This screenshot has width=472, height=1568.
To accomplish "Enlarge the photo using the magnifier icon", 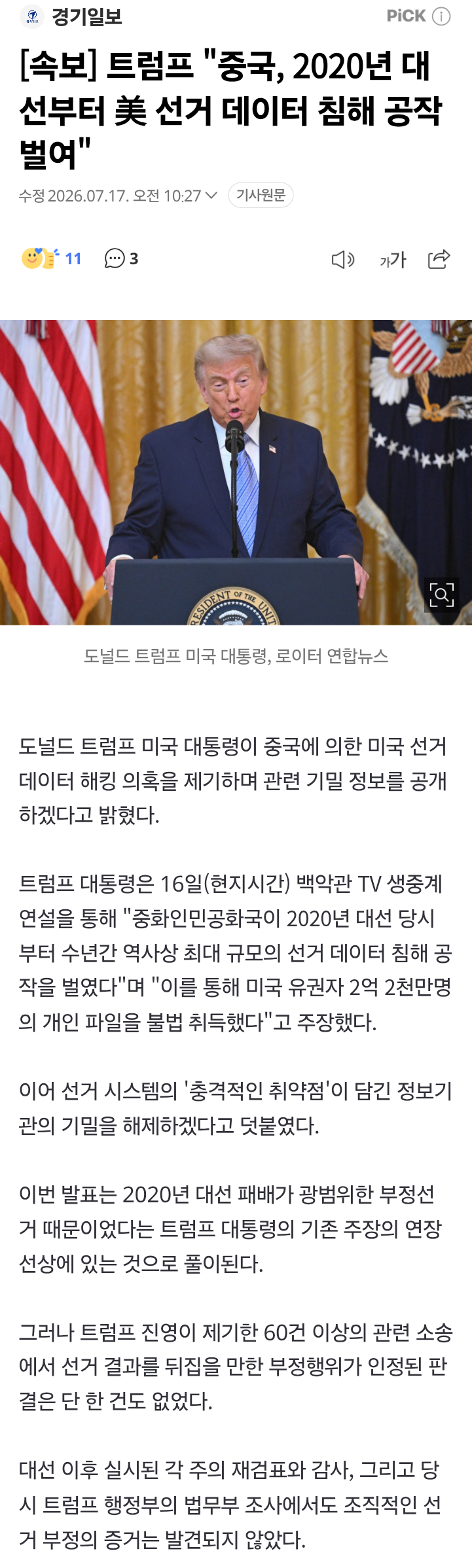I will point(441,595).
